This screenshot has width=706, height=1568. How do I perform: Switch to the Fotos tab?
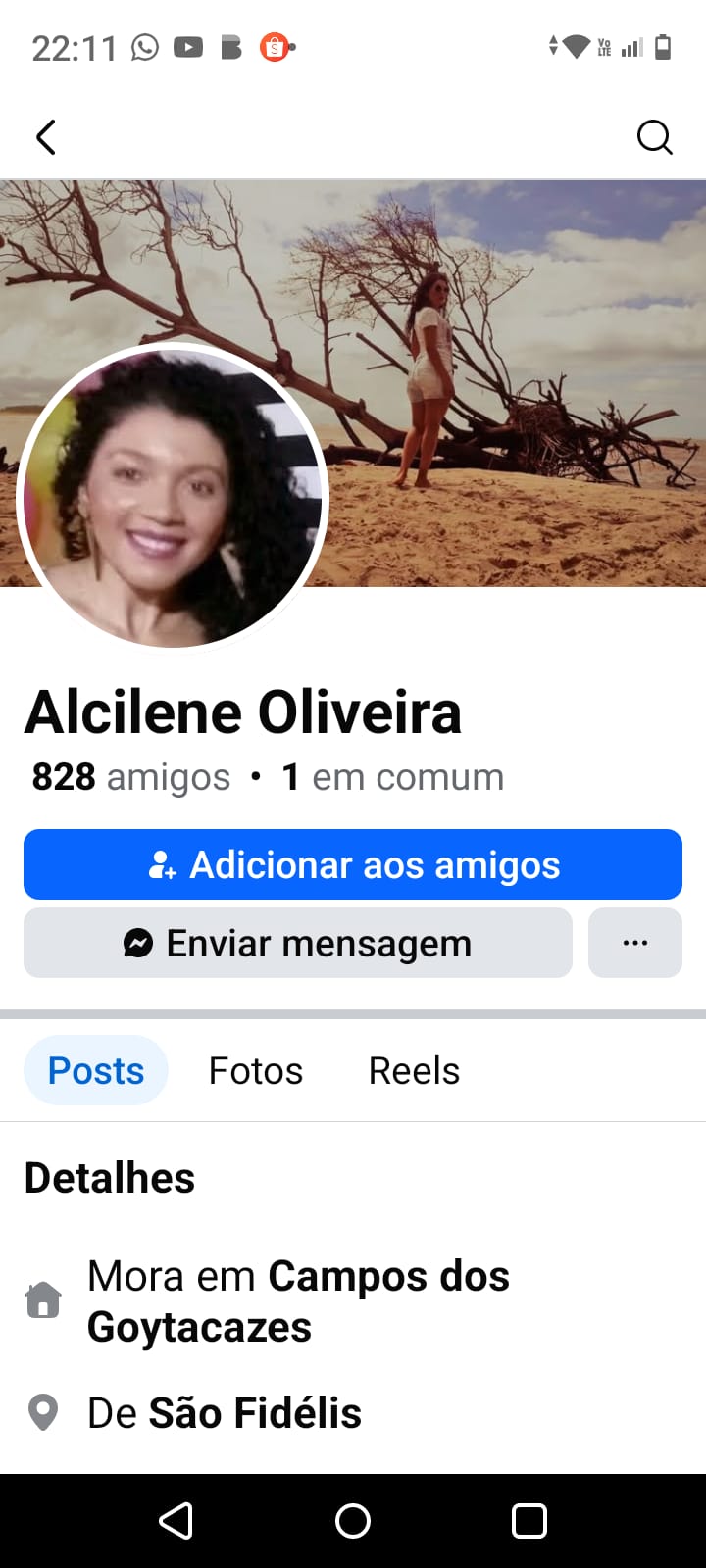pos(256,1070)
